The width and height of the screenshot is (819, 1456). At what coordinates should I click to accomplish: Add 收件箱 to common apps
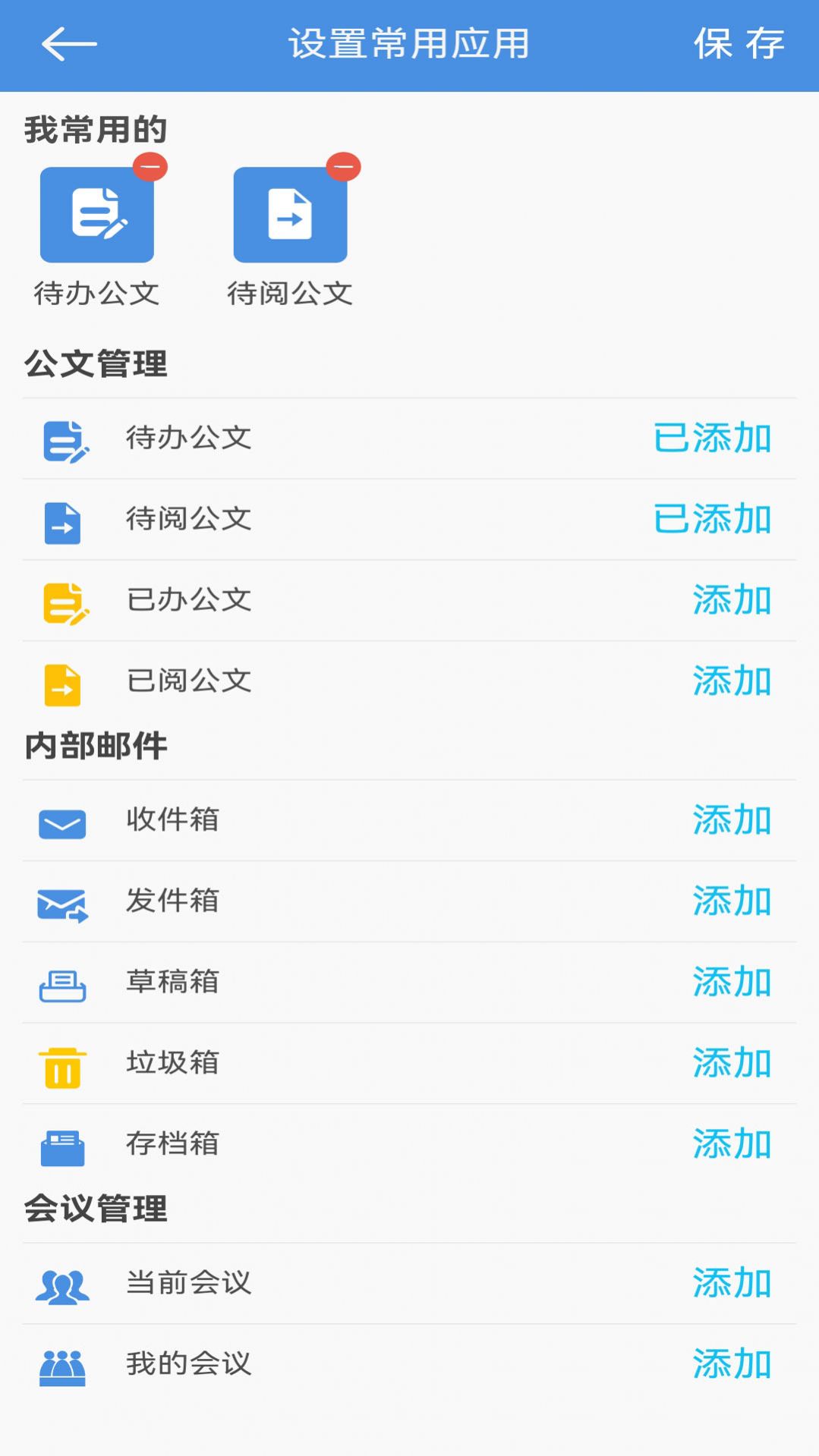pos(731,821)
